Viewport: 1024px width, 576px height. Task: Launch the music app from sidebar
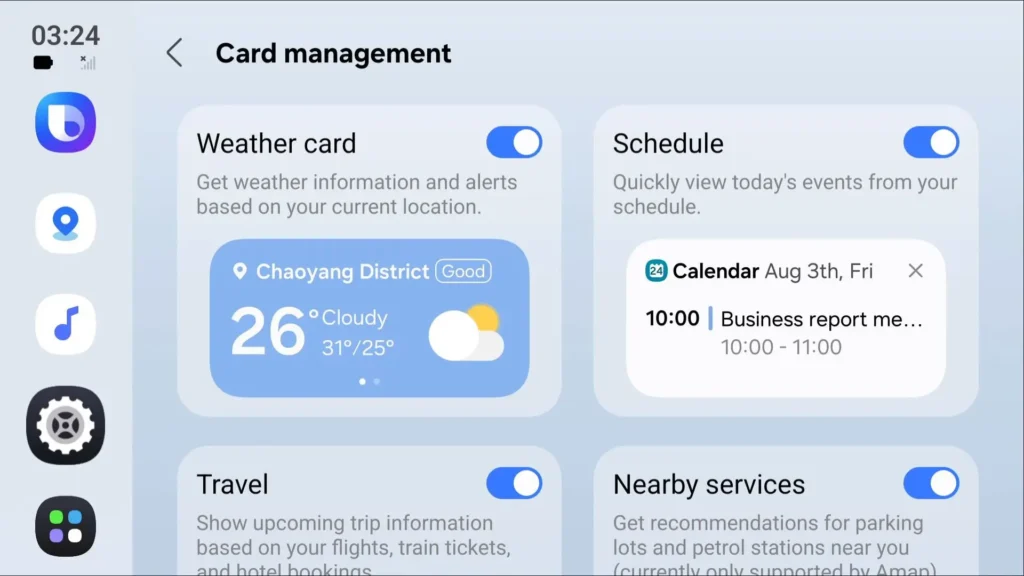click(x=66, y=325)
